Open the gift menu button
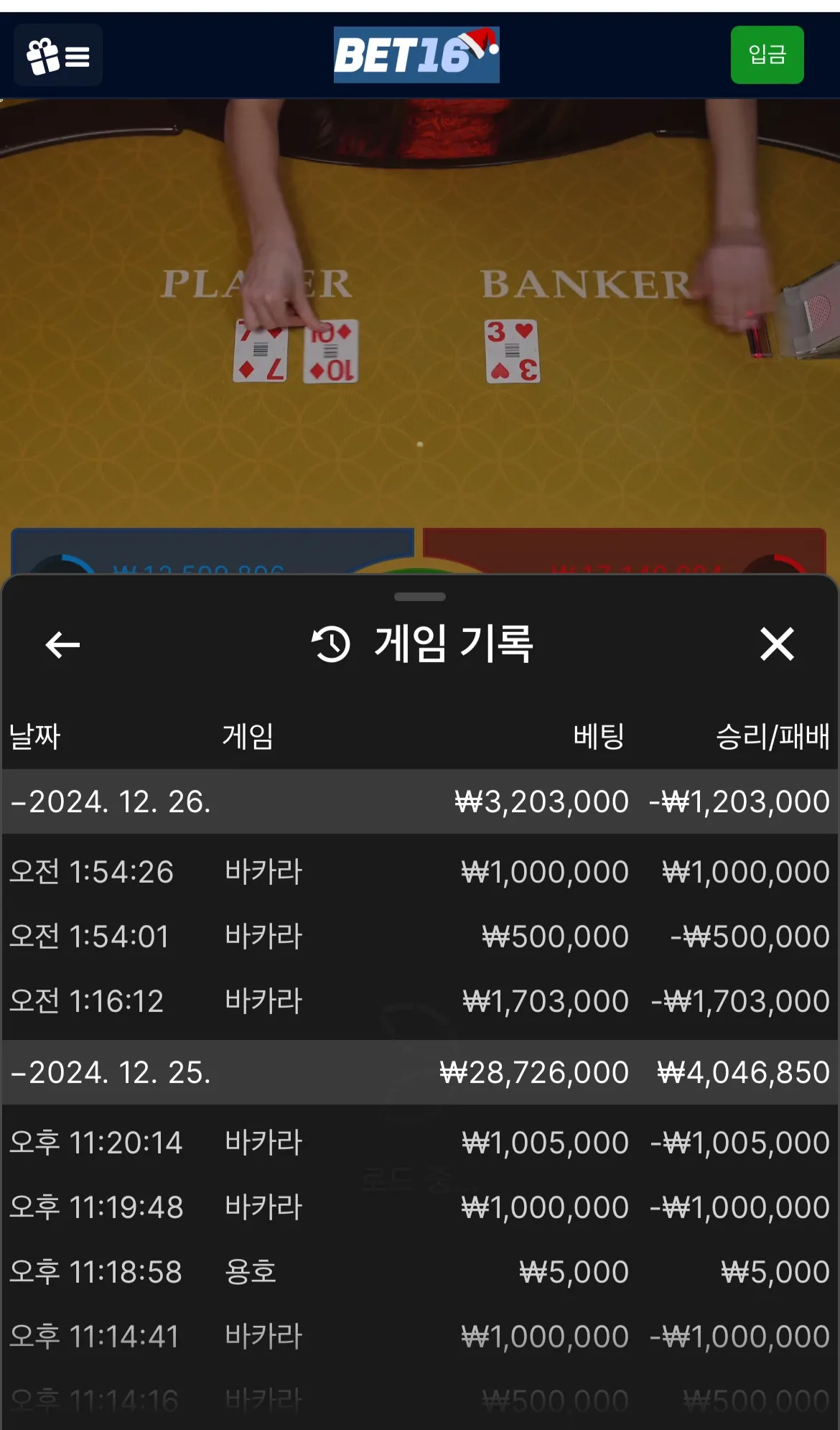This screenshot has height=1430, width=840. [58, 55]
